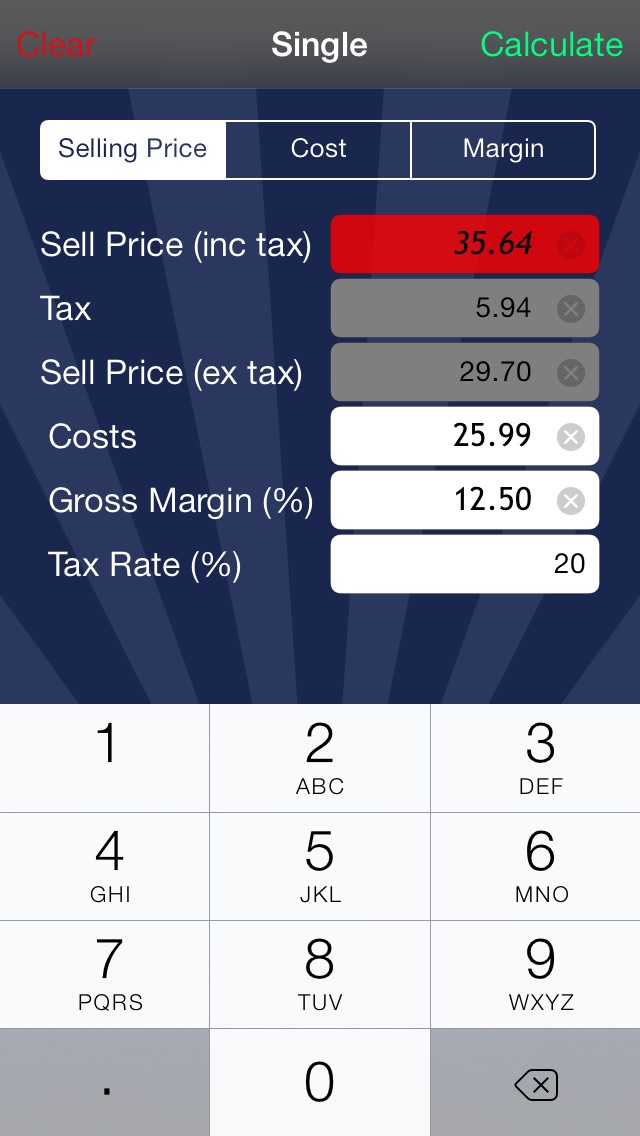Clear the Sell Price (inc tax) value

[x=570, y=245]
